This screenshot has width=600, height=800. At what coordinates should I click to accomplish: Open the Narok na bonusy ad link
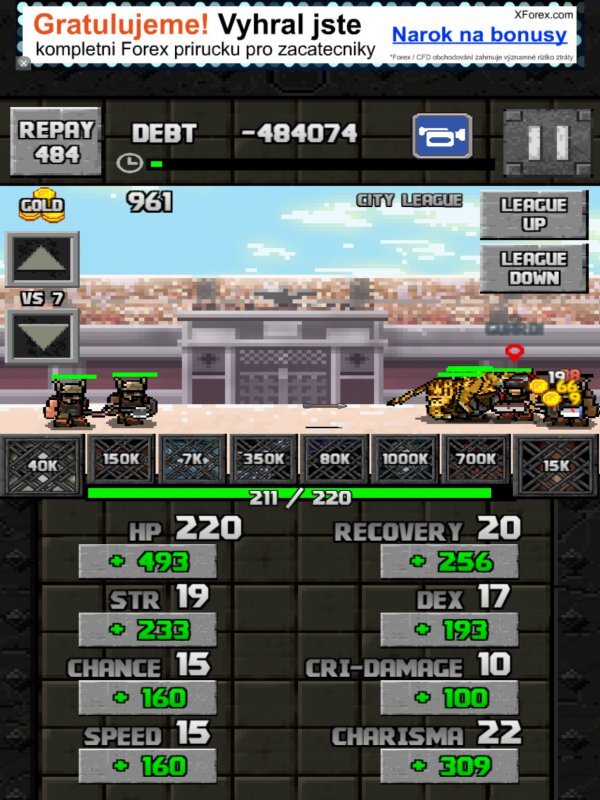pyautogui.click(x=479, y=36)
